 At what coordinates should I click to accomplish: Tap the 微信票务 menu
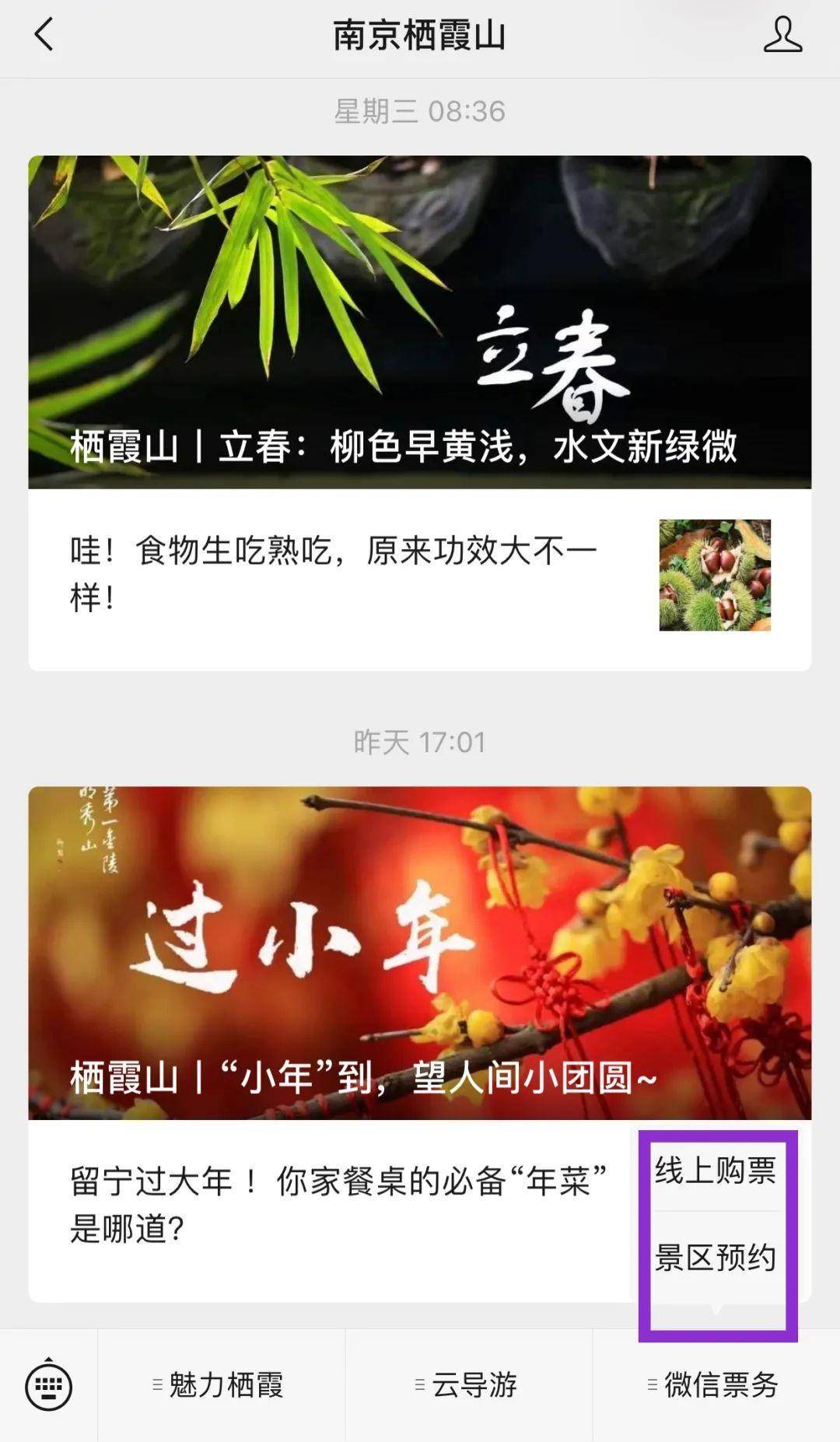pyautogui.click(x=716, y=1385)
